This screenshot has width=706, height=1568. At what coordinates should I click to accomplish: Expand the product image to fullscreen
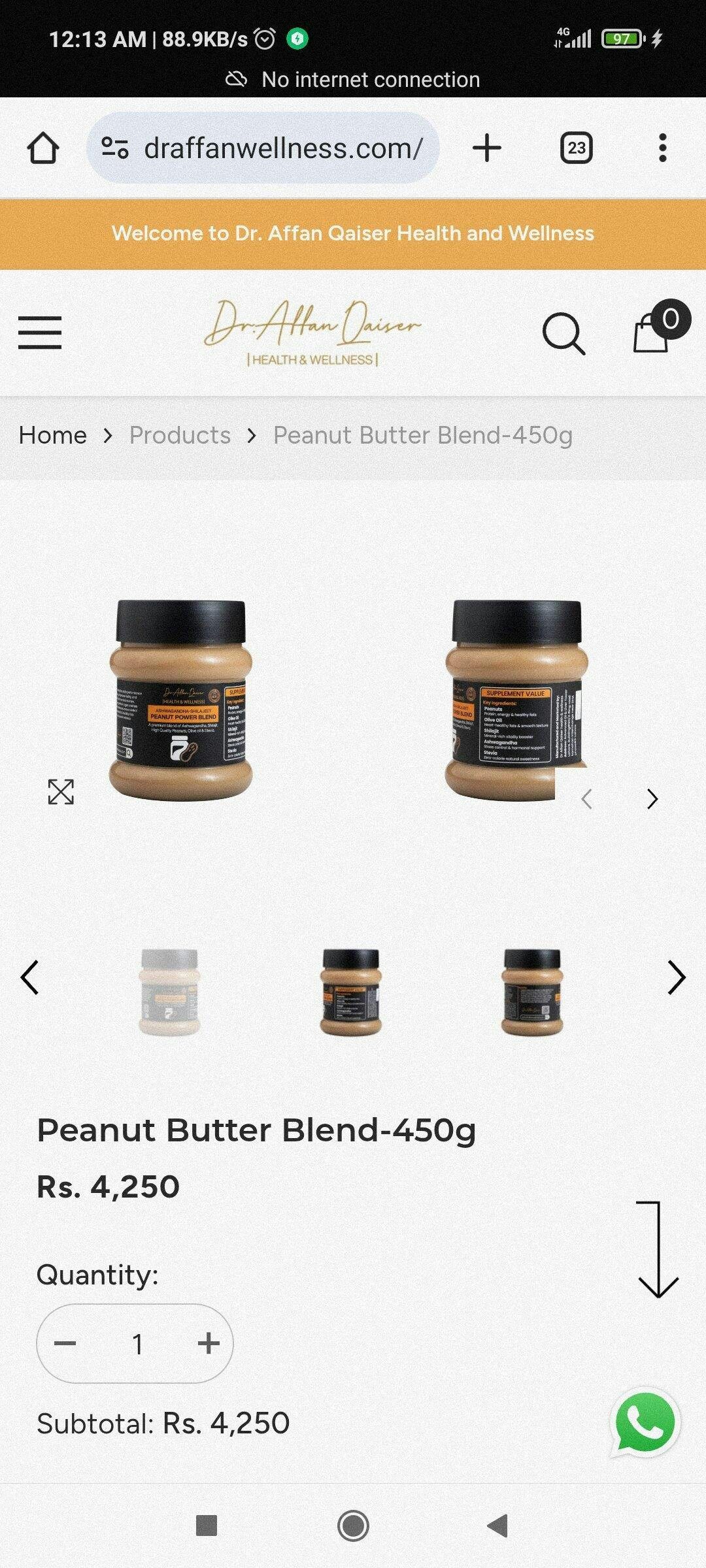pos(61,792)
